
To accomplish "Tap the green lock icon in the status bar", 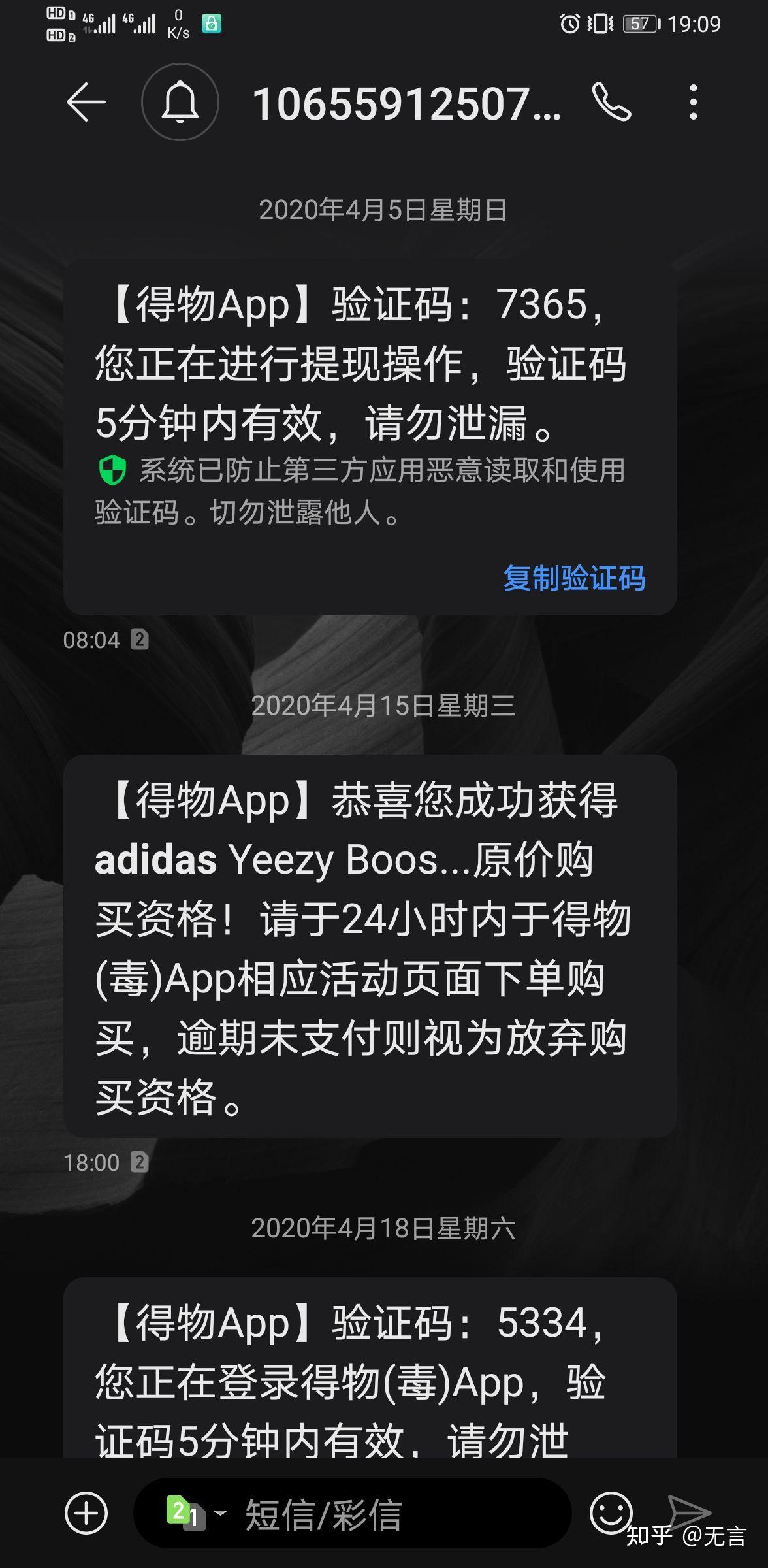I will [x=210, y=22].
